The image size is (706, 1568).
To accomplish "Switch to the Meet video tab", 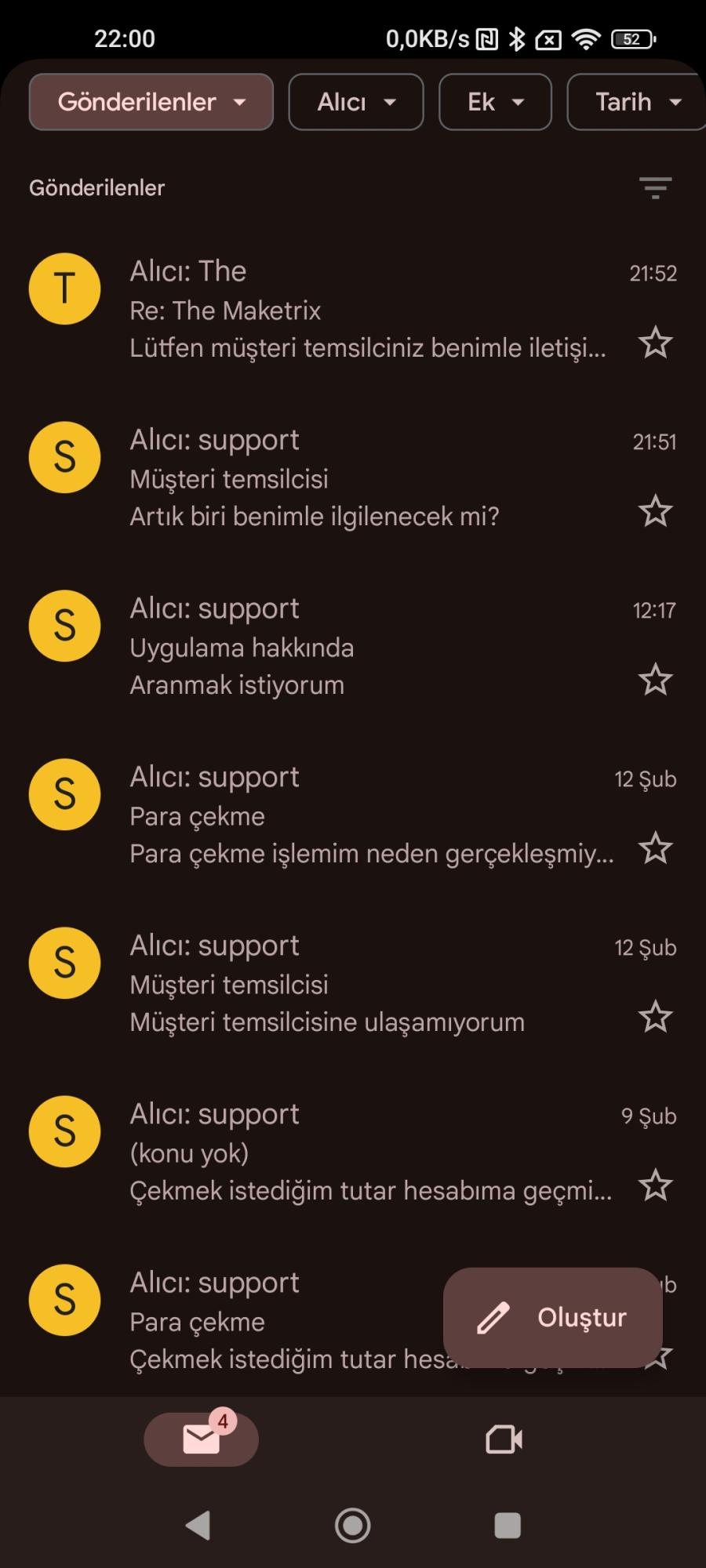I will (504, 1439).
